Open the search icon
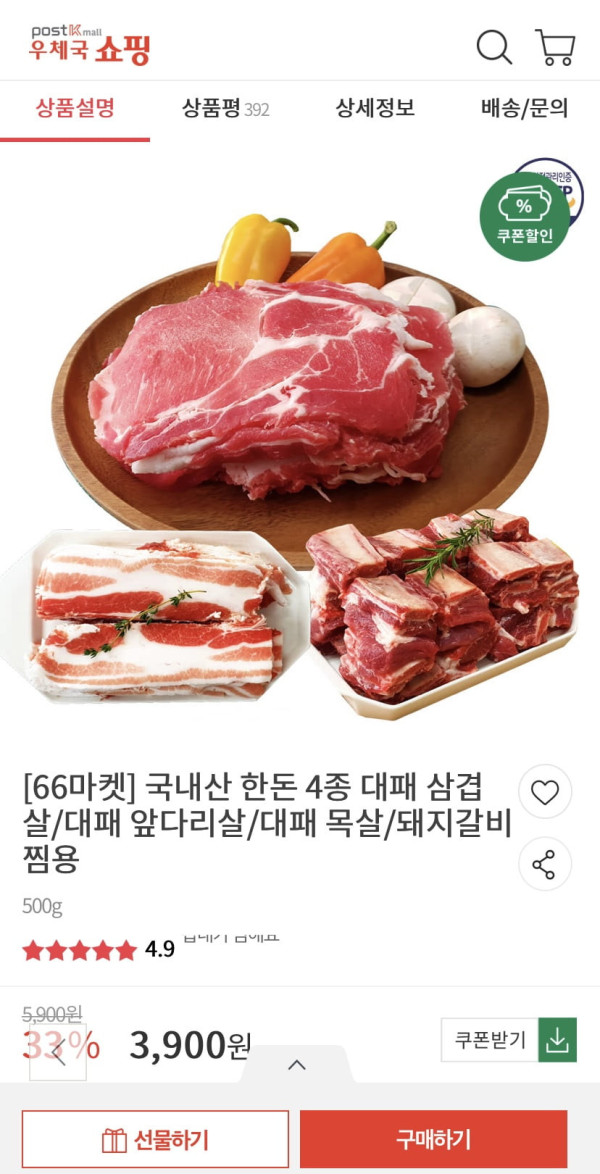This screenshot has width=600, height=1174. [x=494, y=47]
